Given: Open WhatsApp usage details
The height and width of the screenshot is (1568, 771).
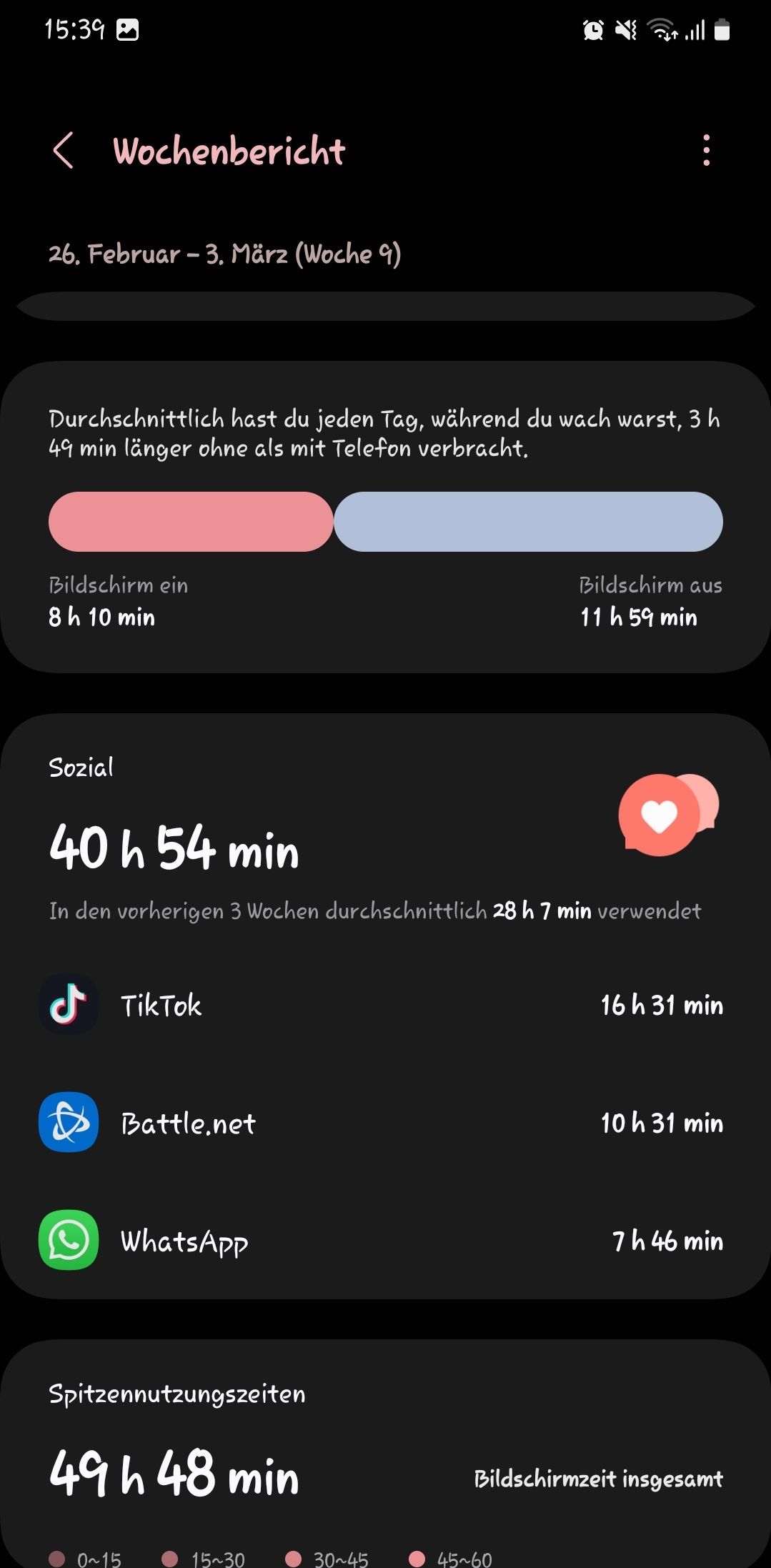Looking at the screenshot, I should click(384, 1240).
